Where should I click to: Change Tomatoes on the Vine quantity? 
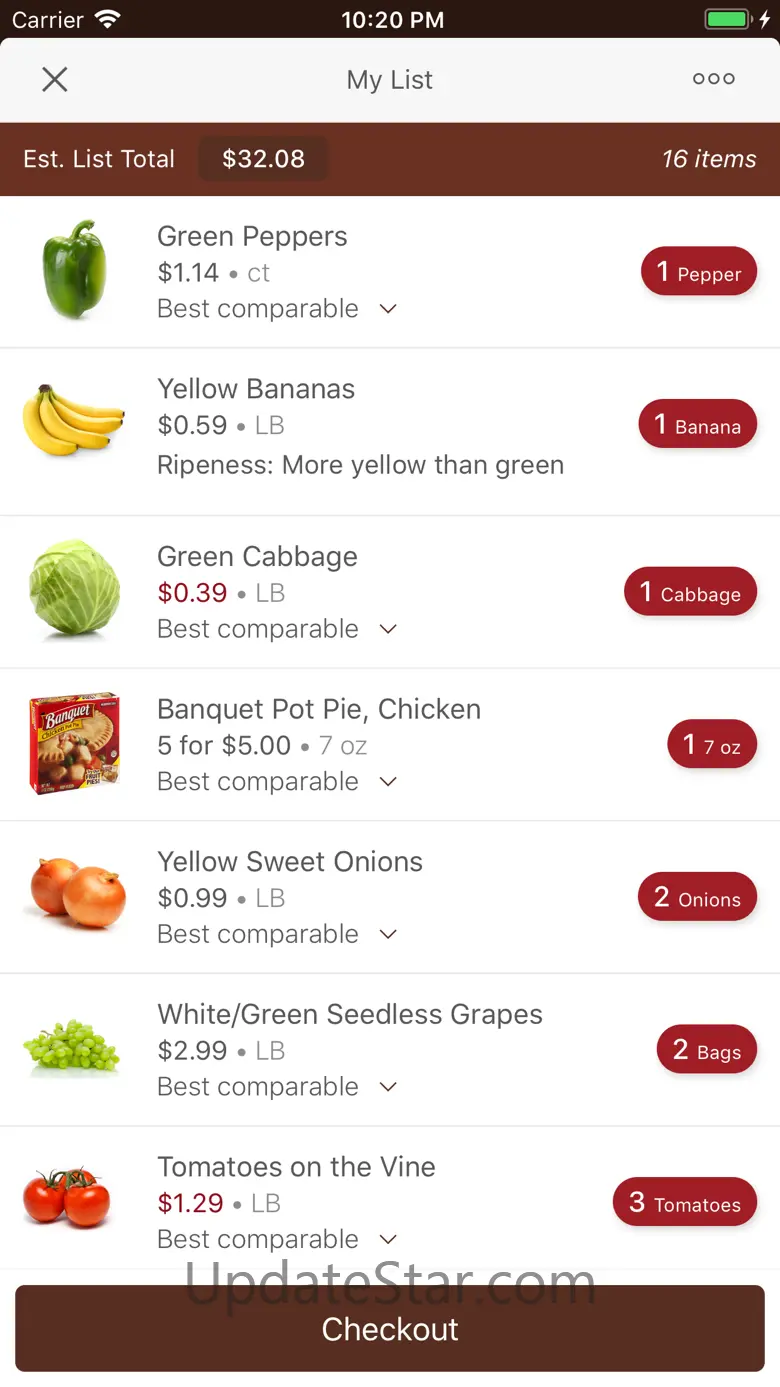[x=684, y=1203]
